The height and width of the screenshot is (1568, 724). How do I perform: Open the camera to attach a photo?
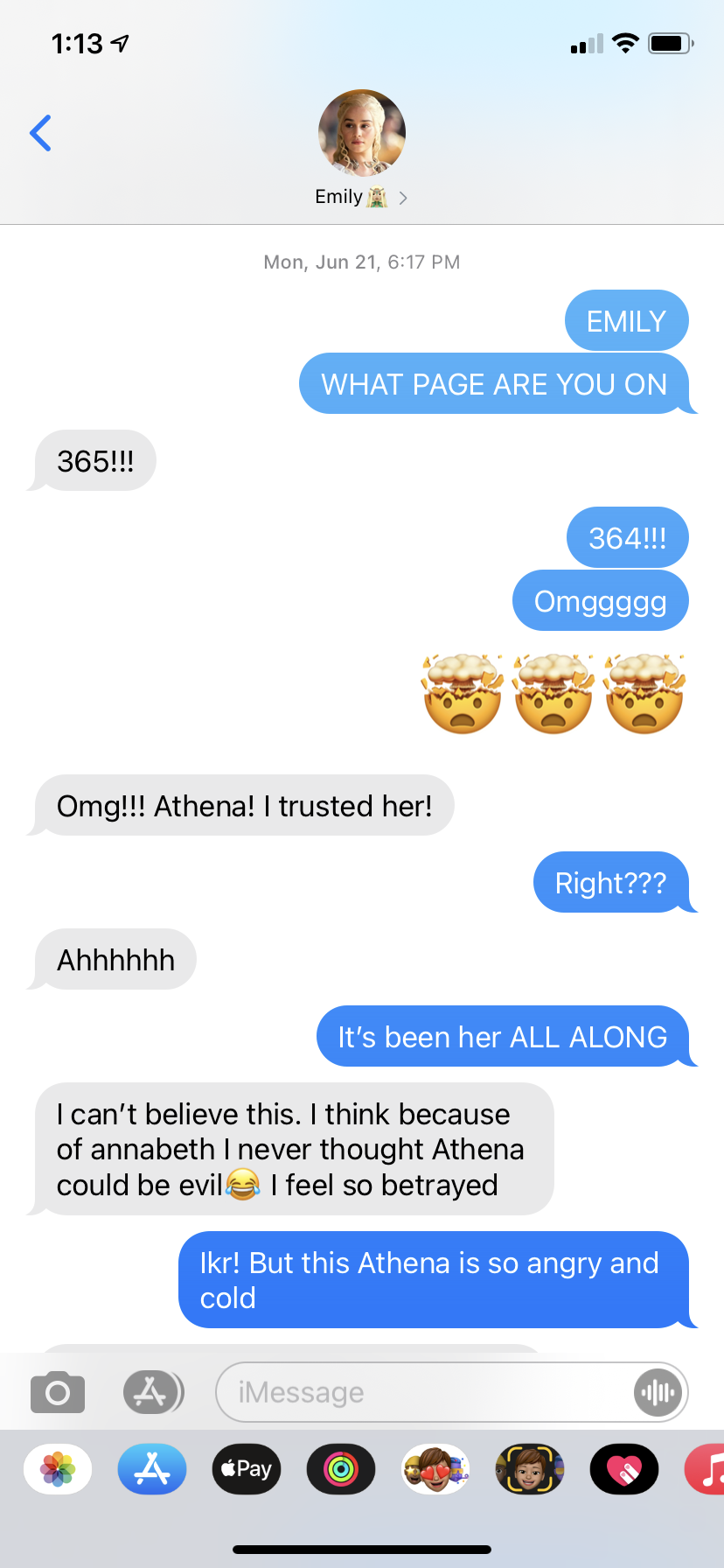(58, 1392)
